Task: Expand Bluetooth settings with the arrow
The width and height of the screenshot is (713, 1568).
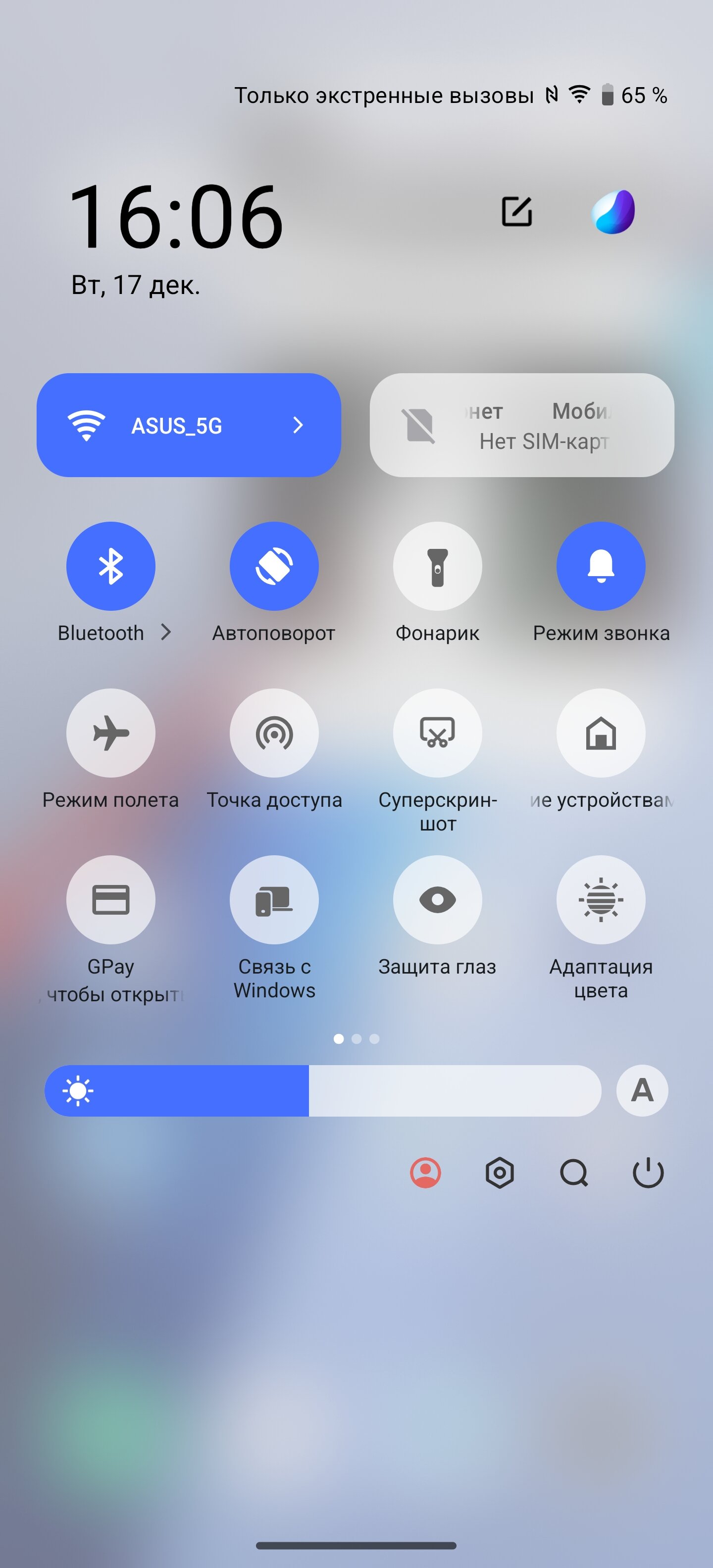Action: [165, 633]
